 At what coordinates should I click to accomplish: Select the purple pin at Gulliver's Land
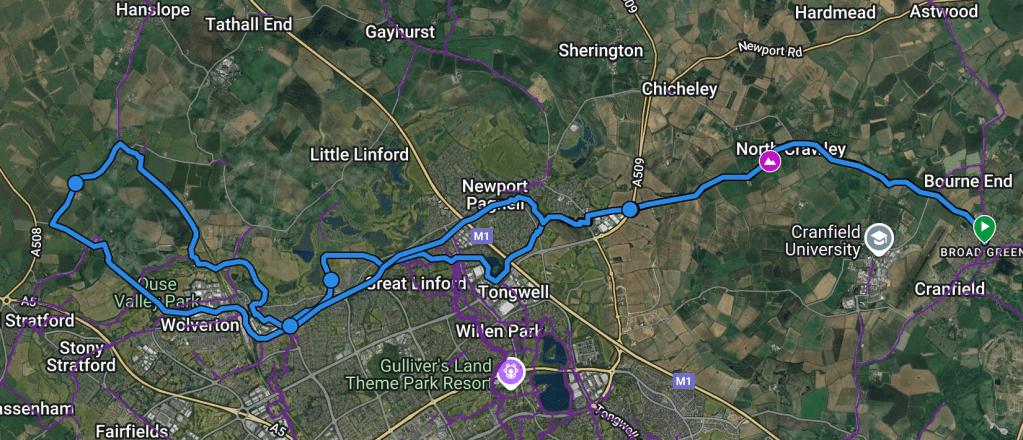[510, 374]
